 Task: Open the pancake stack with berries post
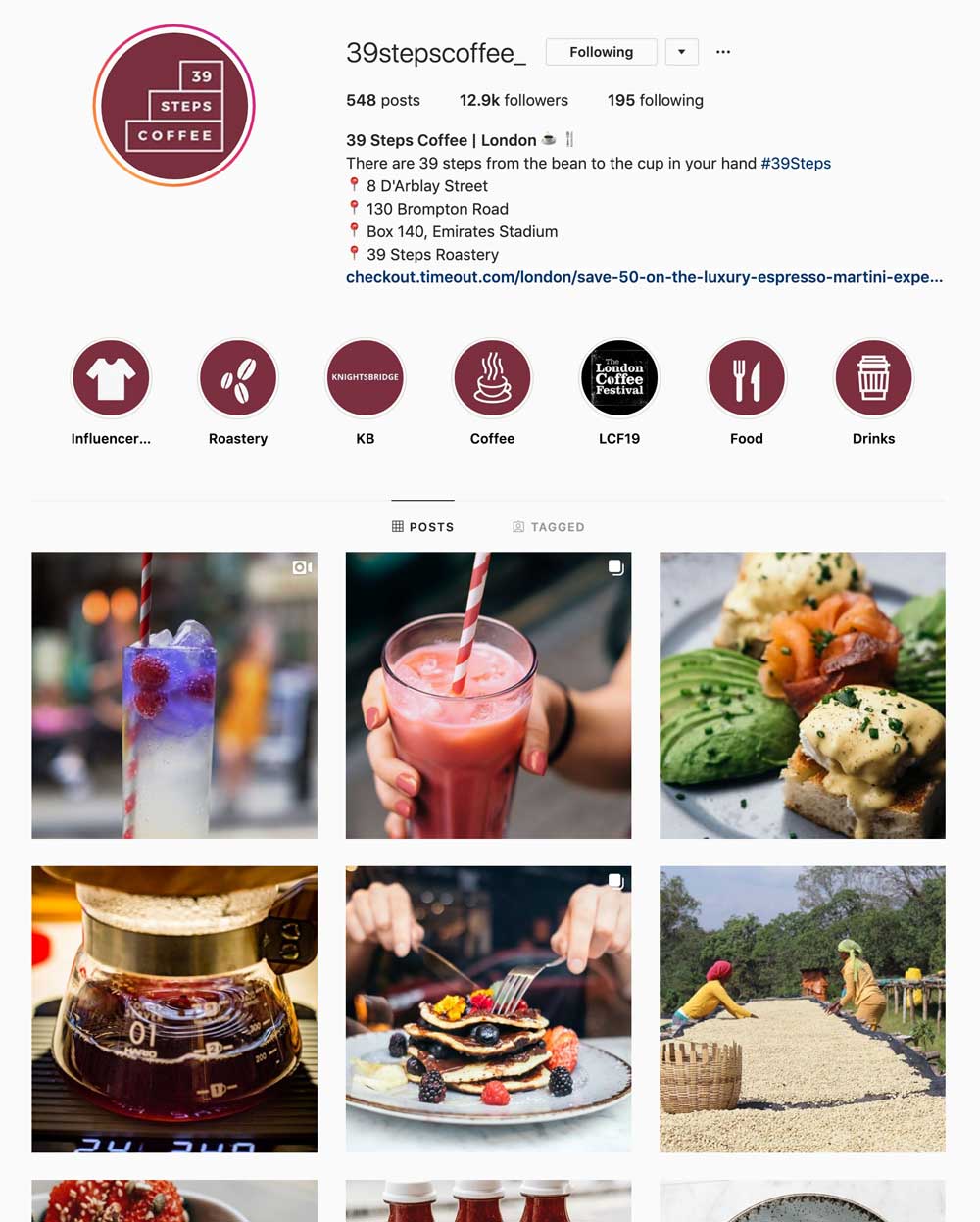pyautogui.click(x=488, y=1008)
